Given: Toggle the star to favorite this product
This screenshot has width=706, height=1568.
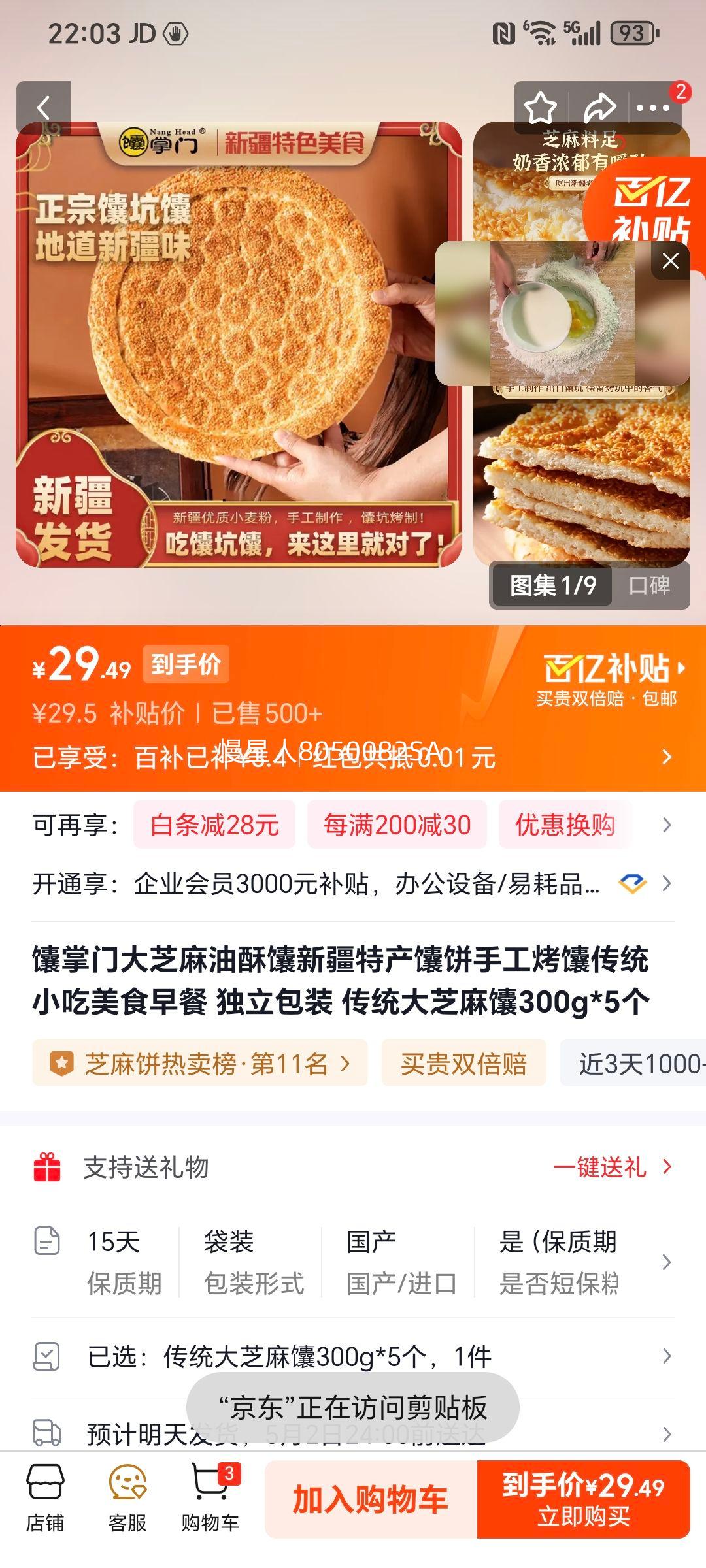Looking at the screenshot, I should [540, 106].
